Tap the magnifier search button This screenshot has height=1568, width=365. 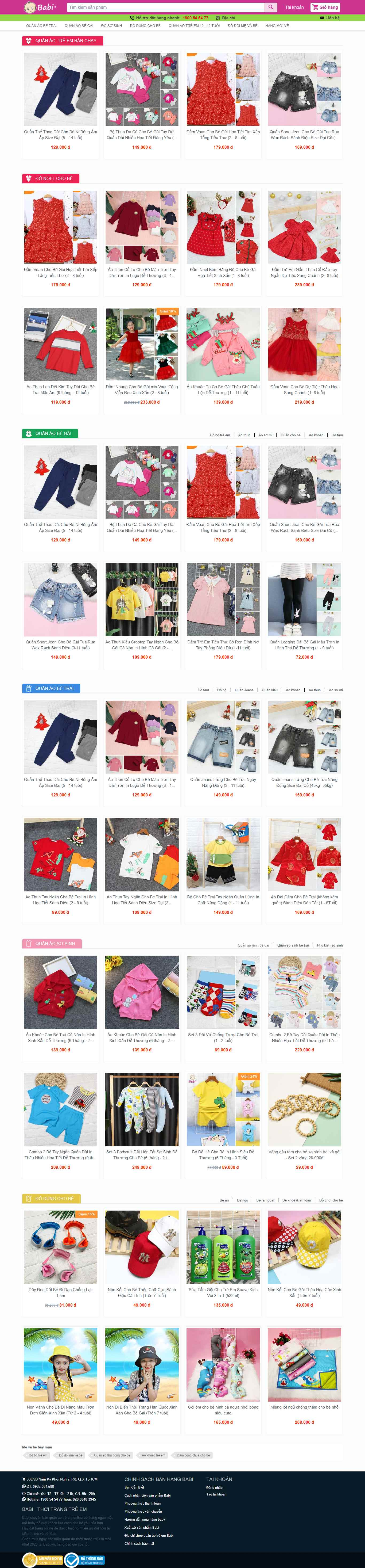pos(271,7)
